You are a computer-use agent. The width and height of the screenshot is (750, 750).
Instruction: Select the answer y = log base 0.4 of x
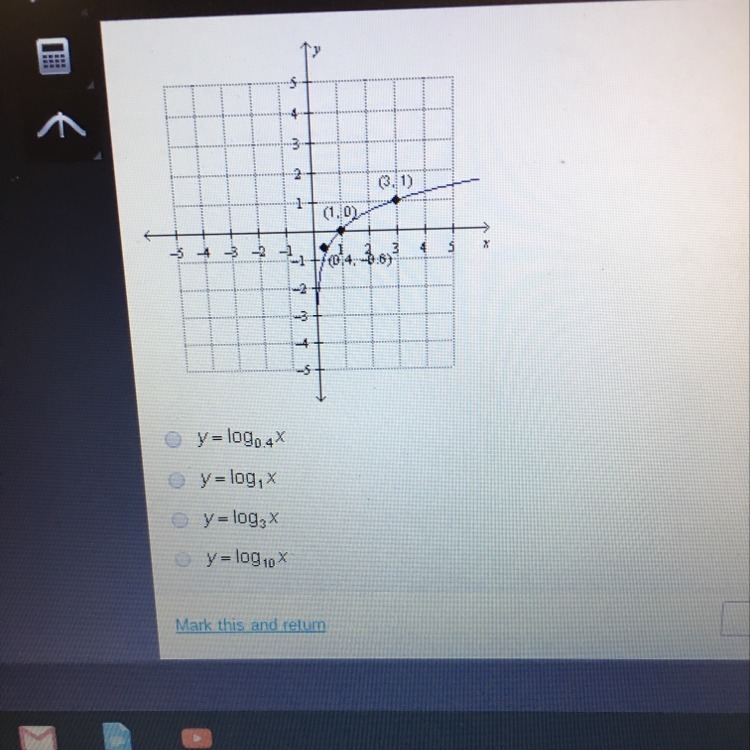tap(174, 438)
